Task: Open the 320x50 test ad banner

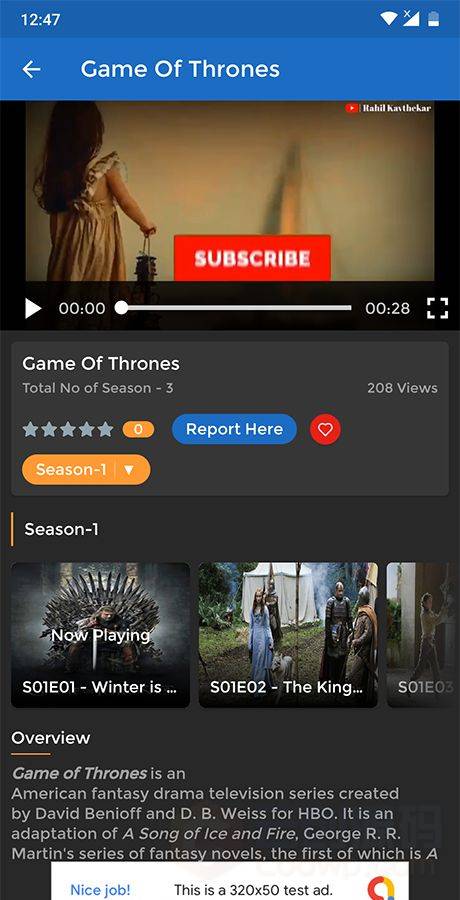Action: coord(230,880)
